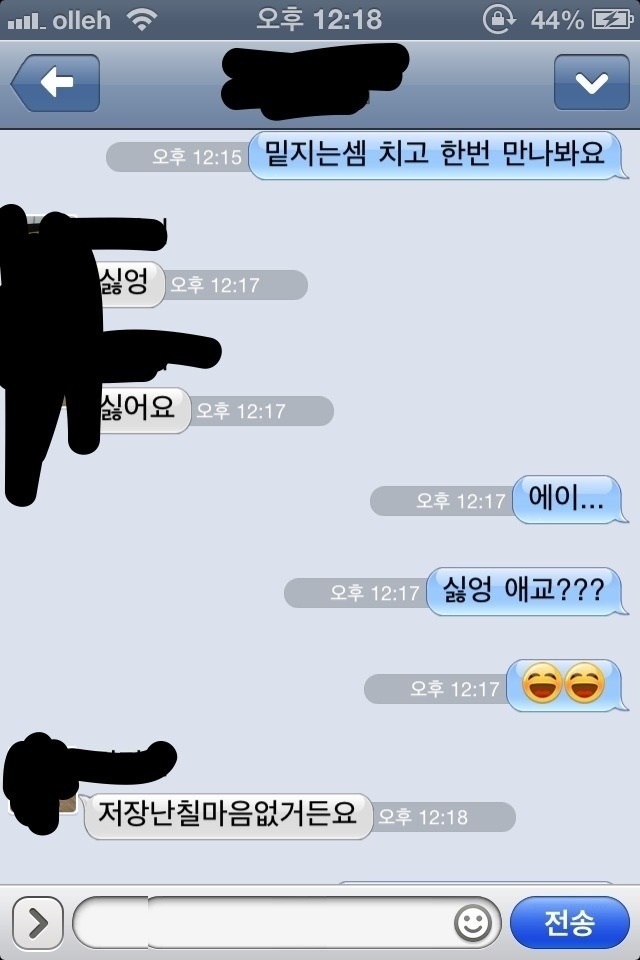640x960 pixels.
Task: Expand the attachment options arrow
Action: point(38,922)
